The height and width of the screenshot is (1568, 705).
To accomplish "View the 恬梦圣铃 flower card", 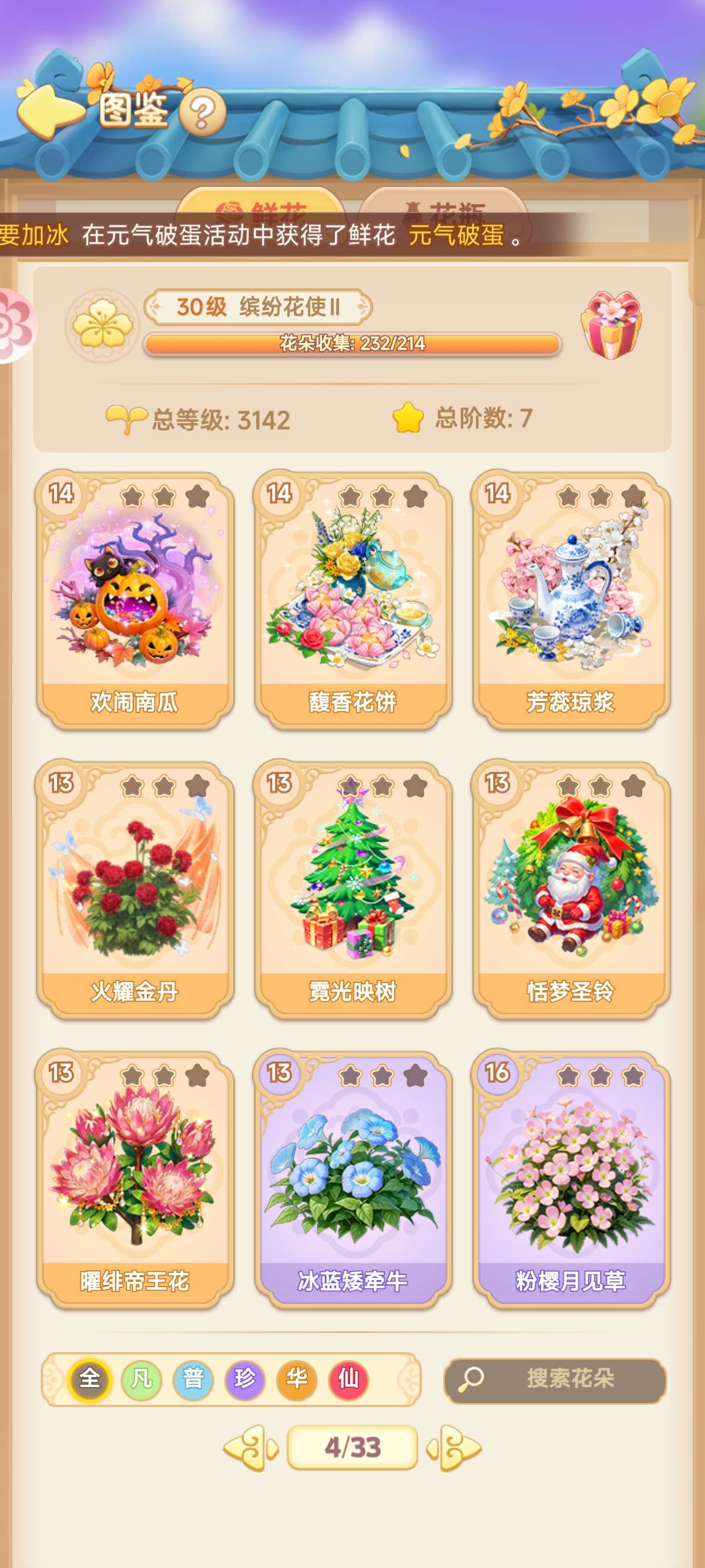I will (570, 889).
